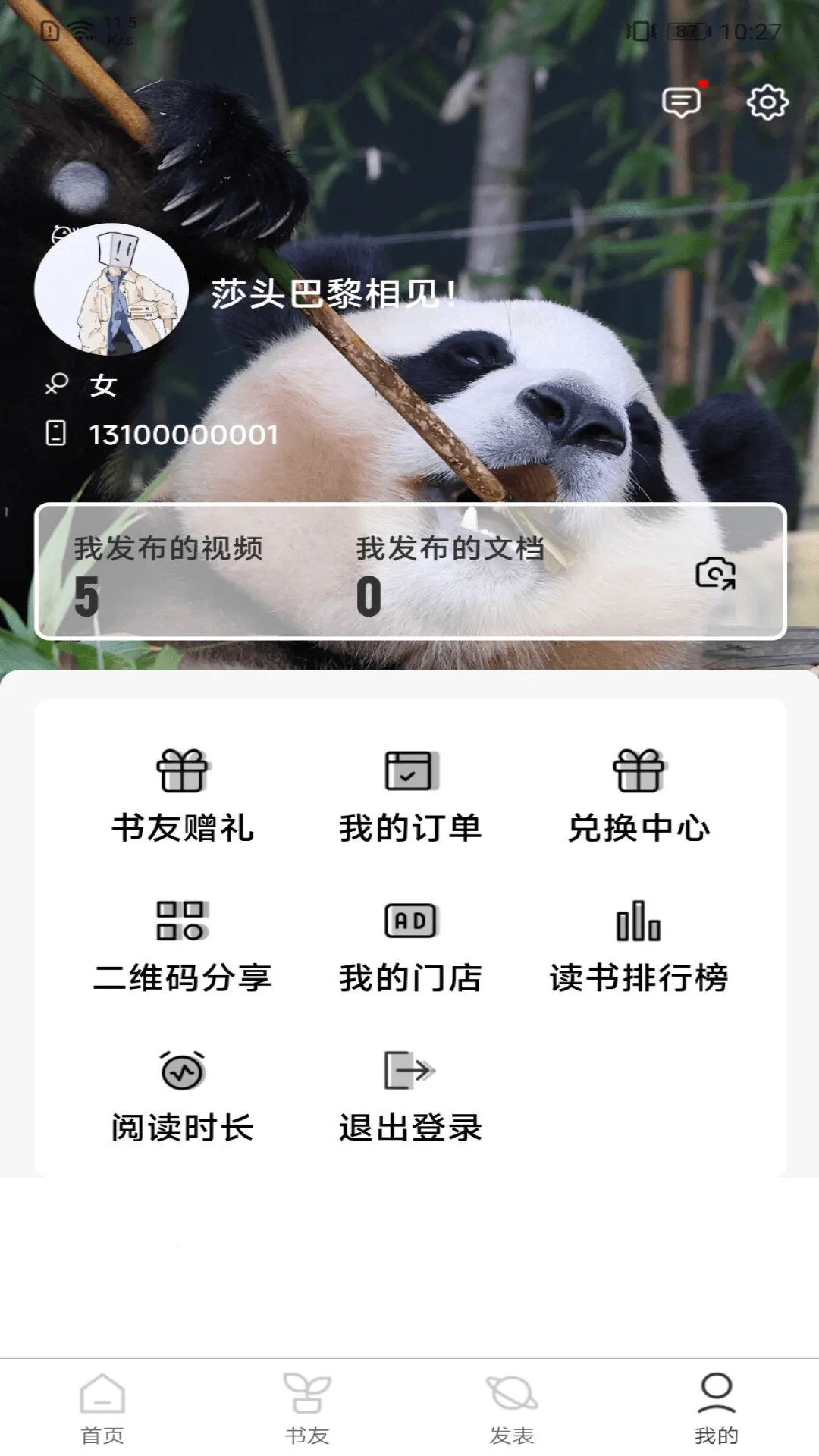819x1456 pixels.
Task: Open the message notification icon
Action: point(681,102)
